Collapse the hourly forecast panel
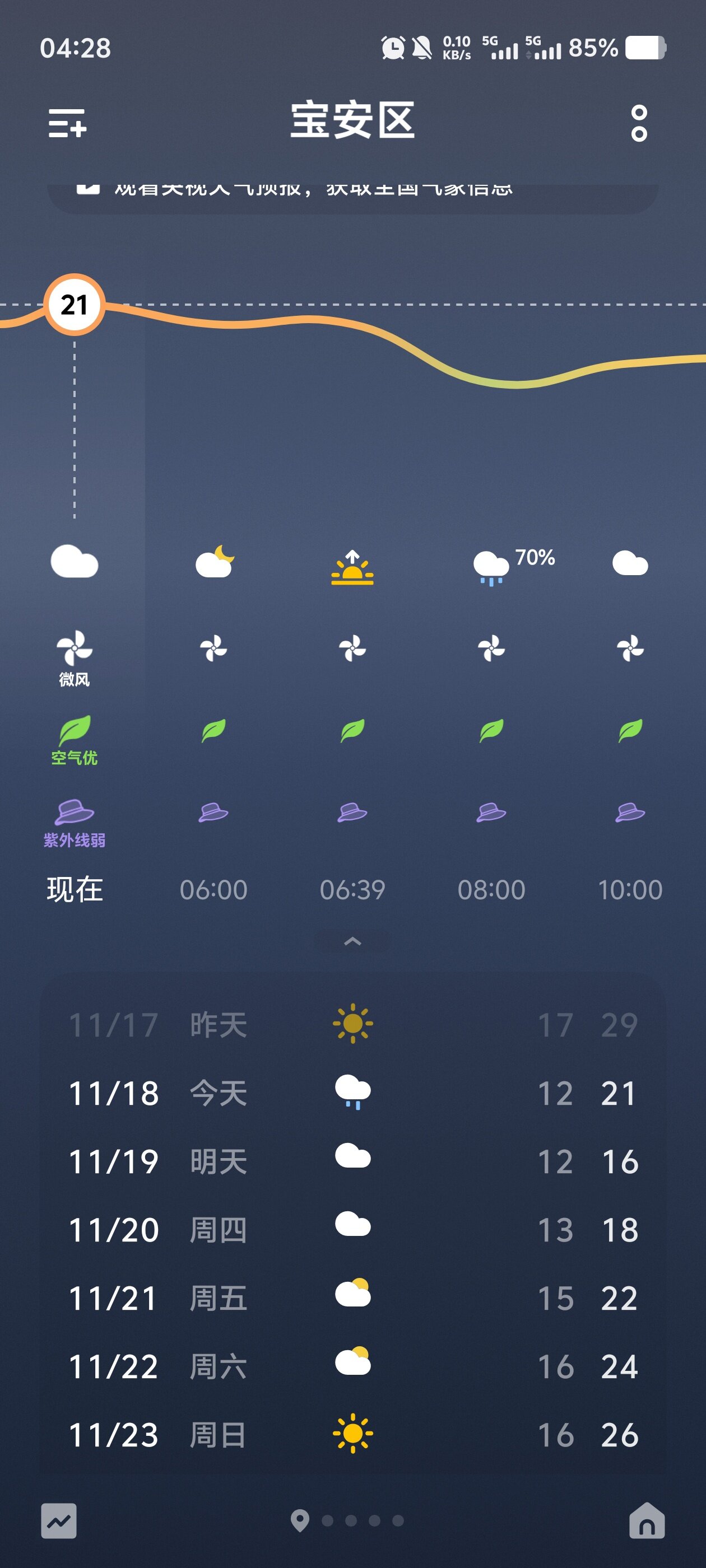 [352, 942]
